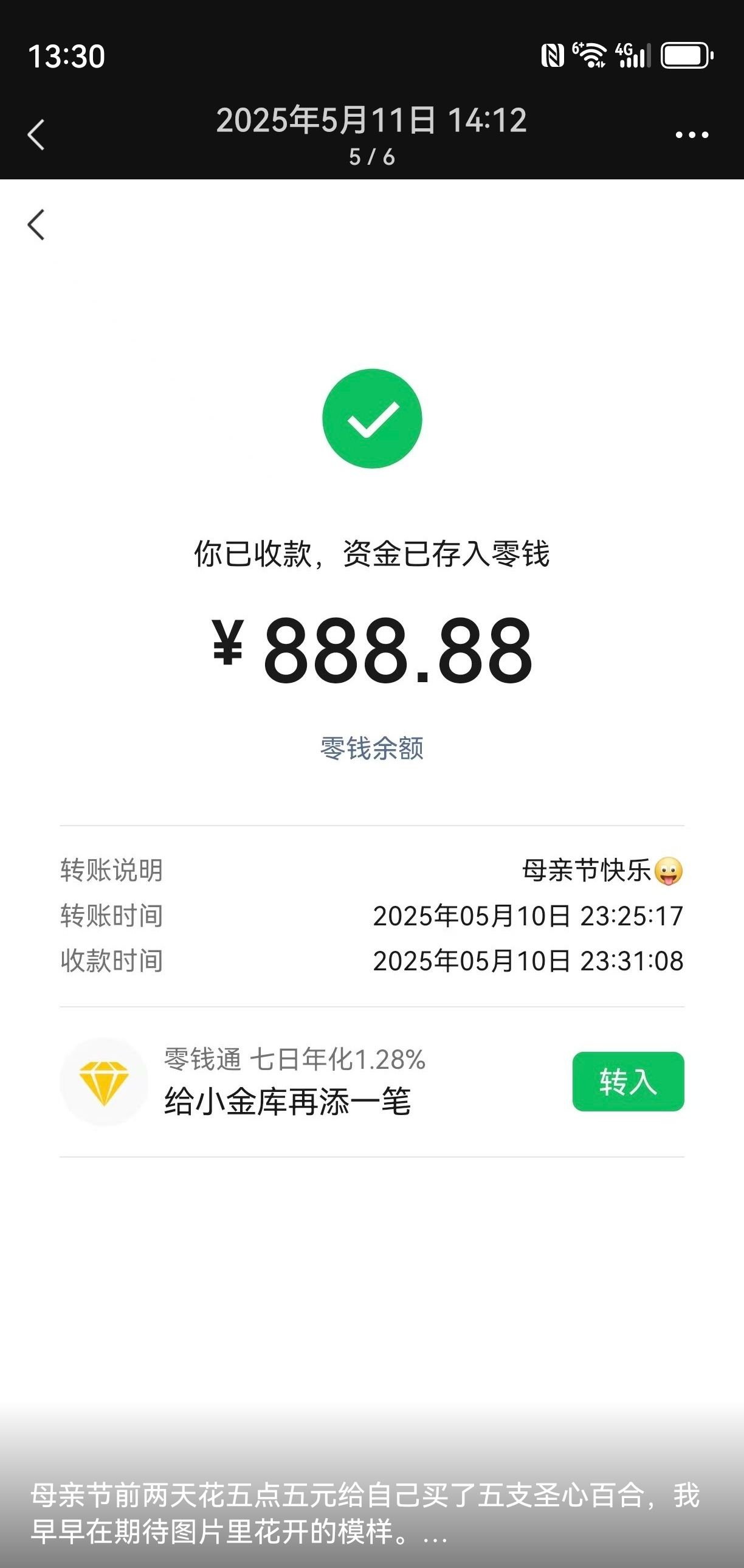The image size is (744, 1568).
Task: Go back from the photo viewer
Action: point(36,134)
